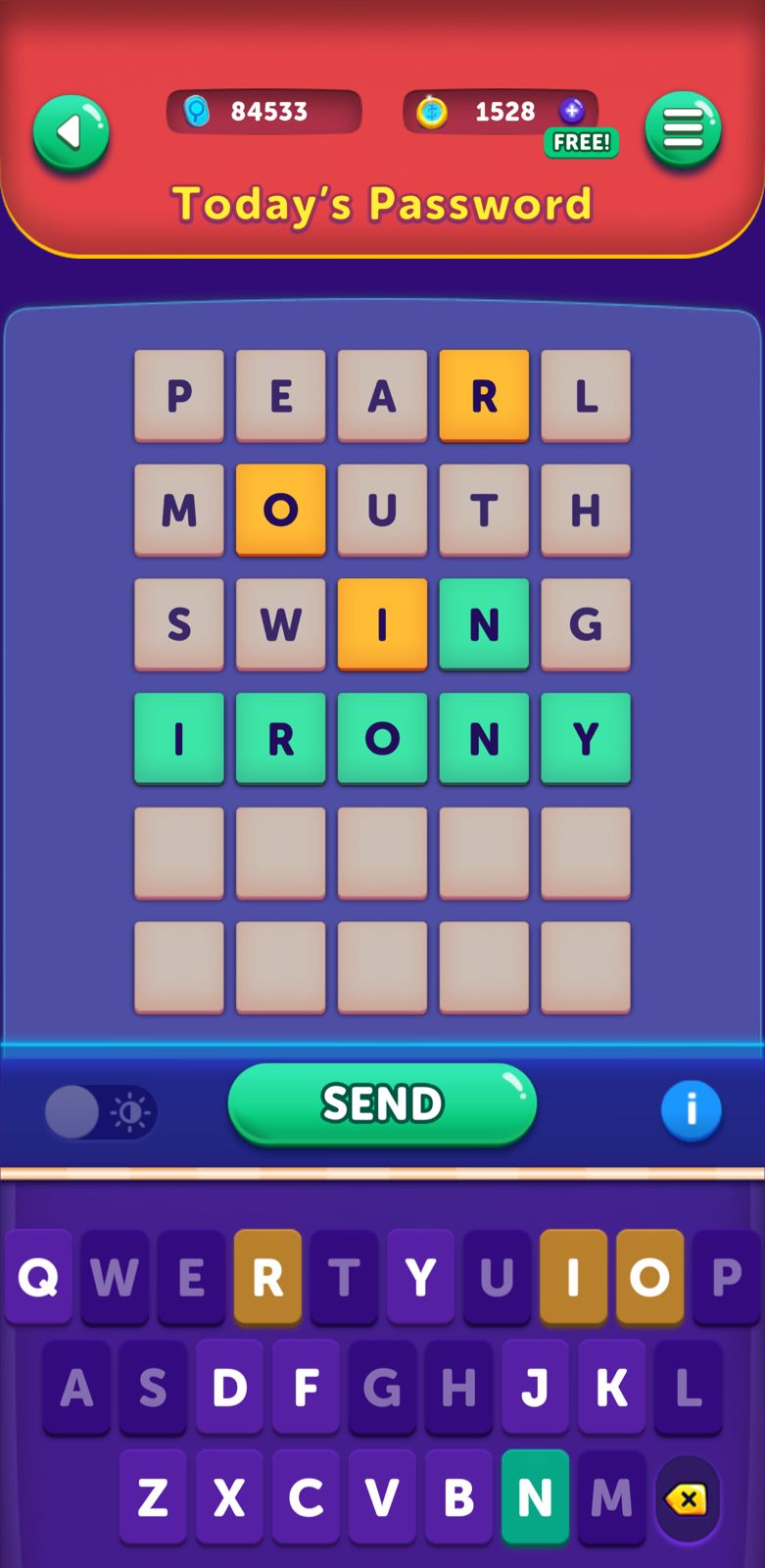Image resolution: width=765 pixels, height=1568 pixels.
Task: Select the orange I key
Action: 573,1277
